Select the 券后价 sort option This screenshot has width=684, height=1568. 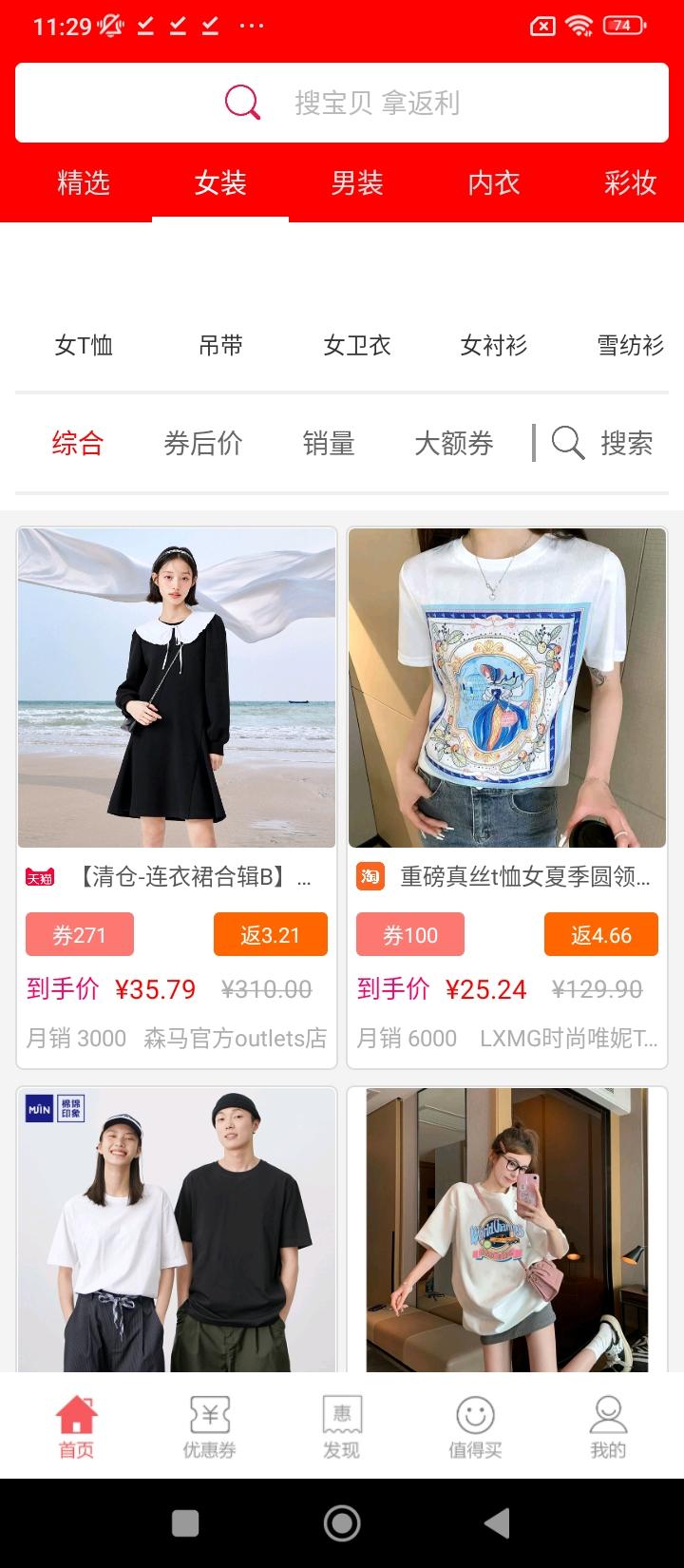pos(201,443)
